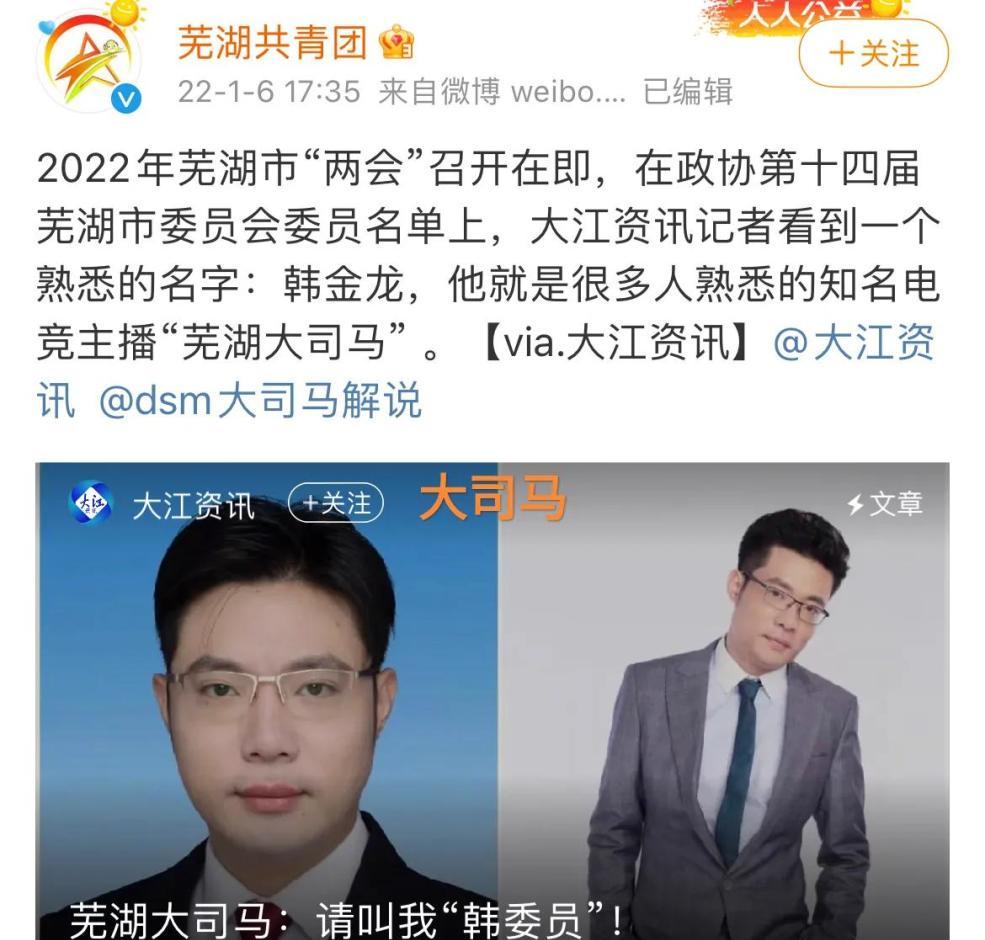Follow 芜湖共青团 with the 关注 button

point(873,53)
